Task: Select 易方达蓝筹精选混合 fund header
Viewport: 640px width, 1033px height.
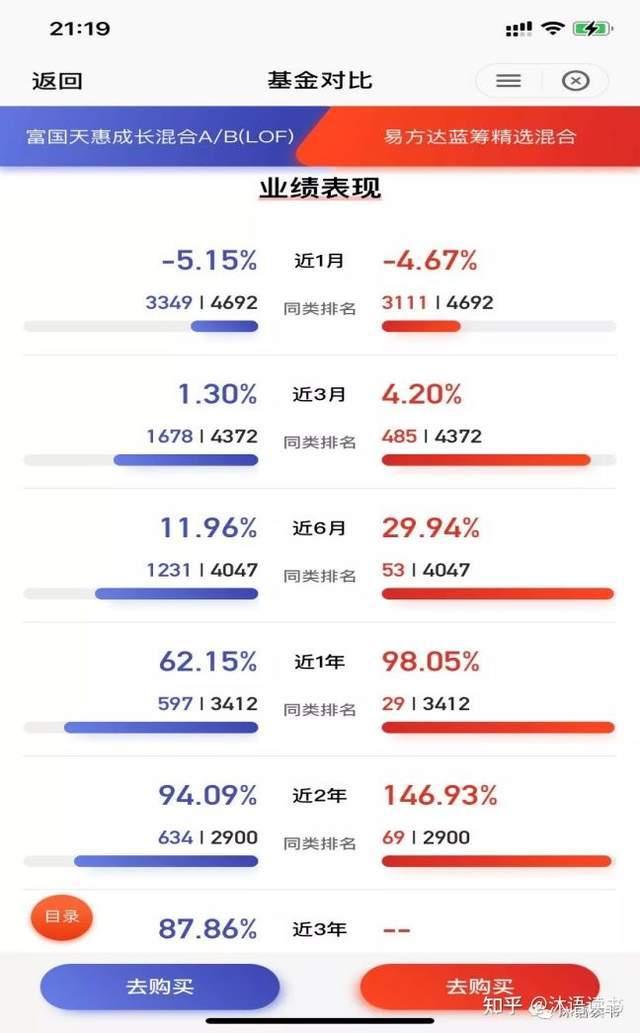Action: (x=480, y=137)
